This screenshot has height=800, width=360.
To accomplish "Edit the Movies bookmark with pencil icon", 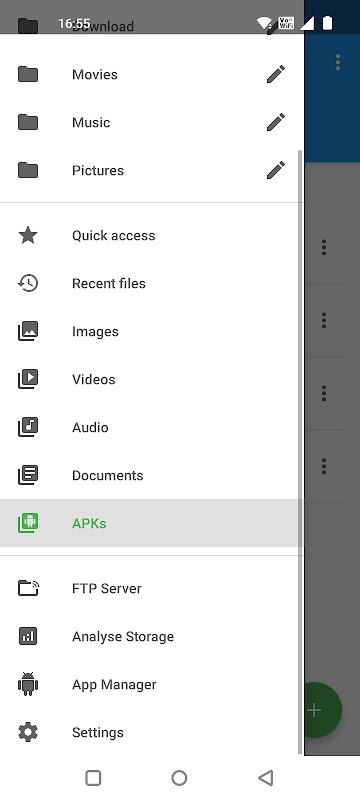I will coord(276,74).
